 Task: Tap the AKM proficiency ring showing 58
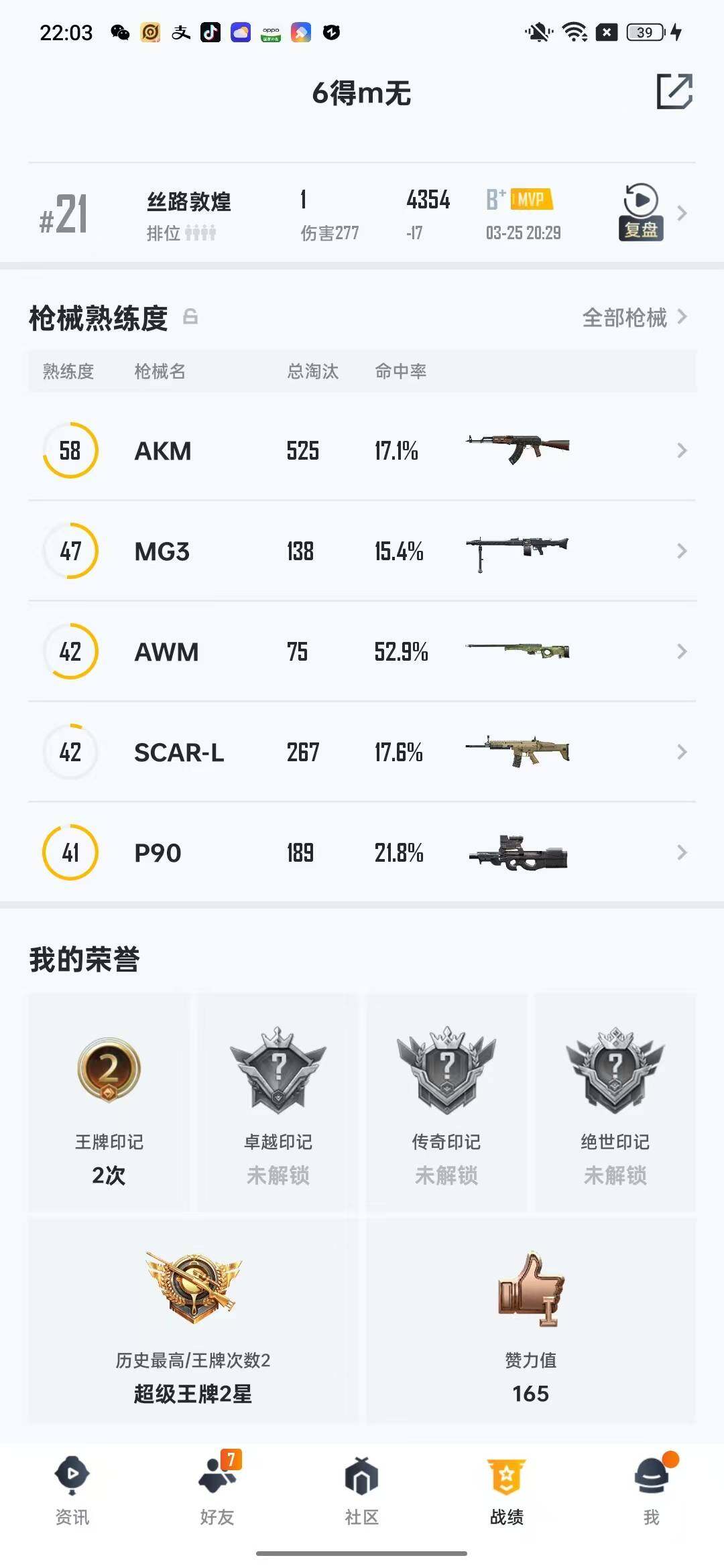point(70,450)
